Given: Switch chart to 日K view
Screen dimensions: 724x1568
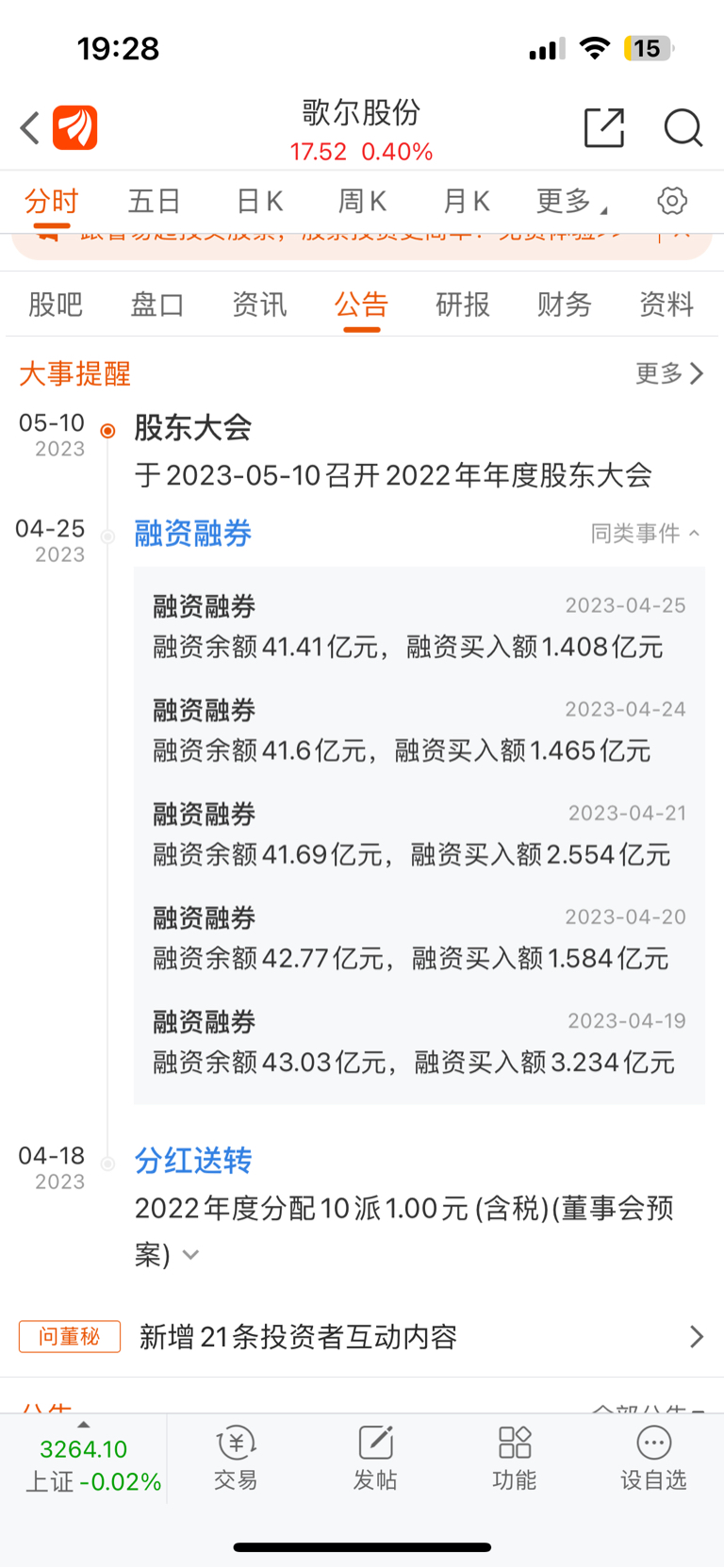Looking at the screenshot, I should [x=255, y=200].
